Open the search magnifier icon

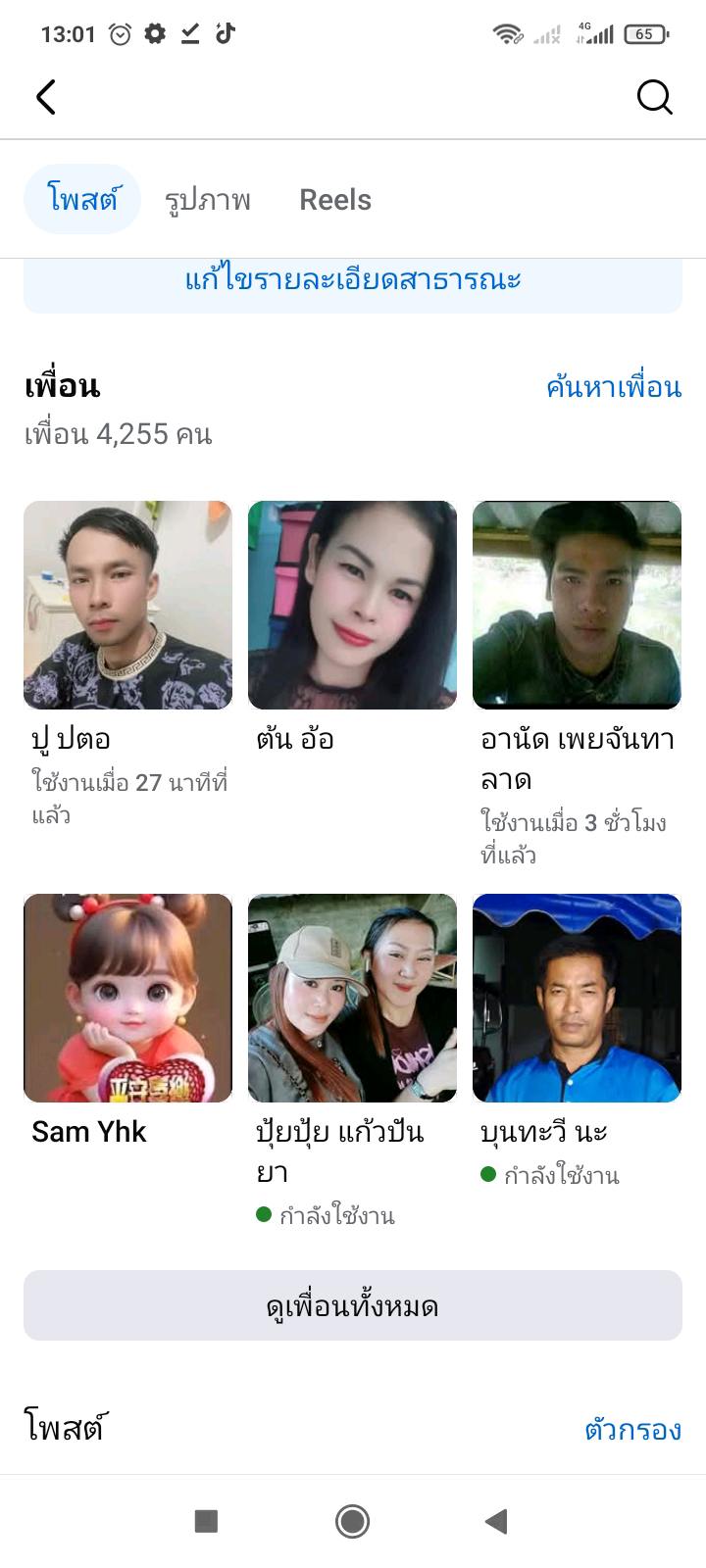point(654,97)
